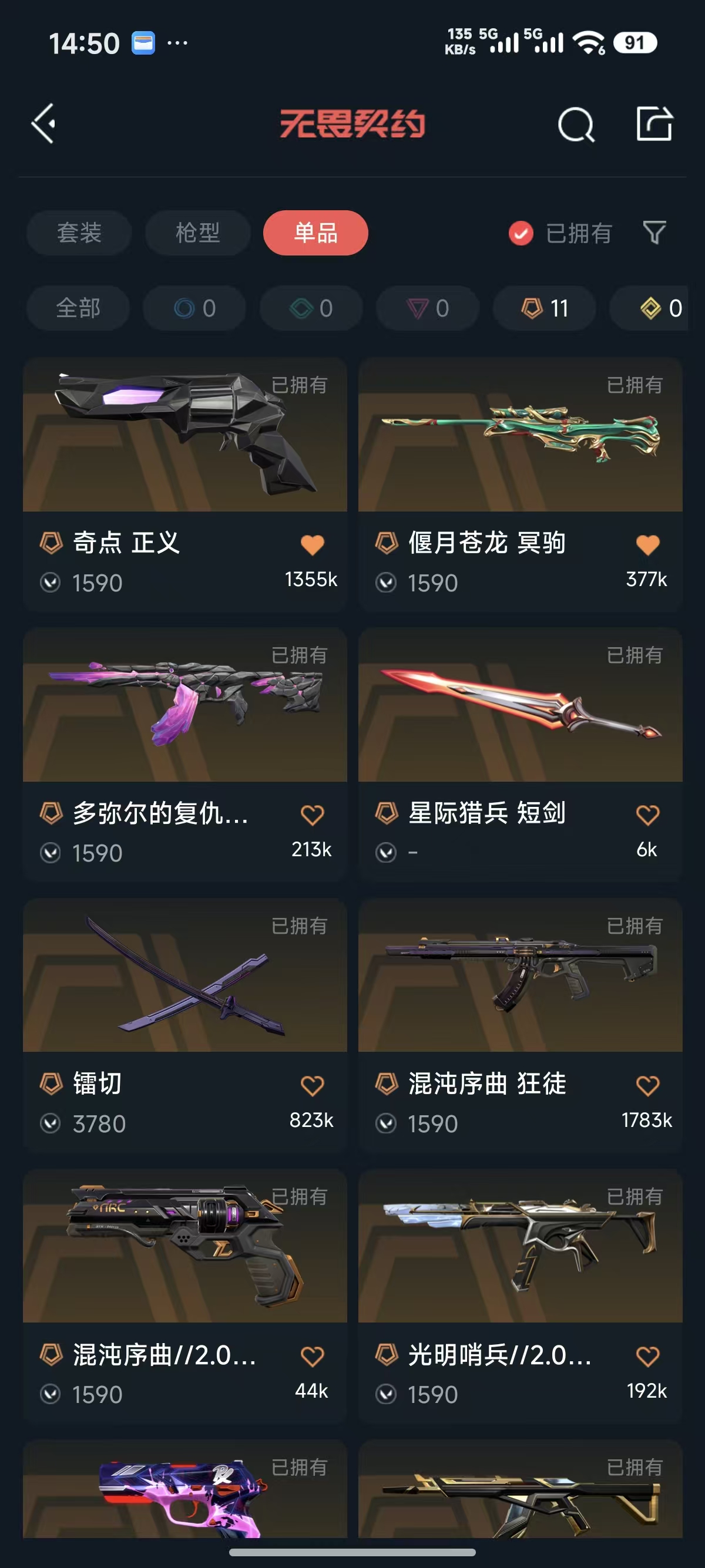Uncheck the 已拥有 filter checkbox
The width and height of the screenshot is (705, 1568).
(521, 233)
